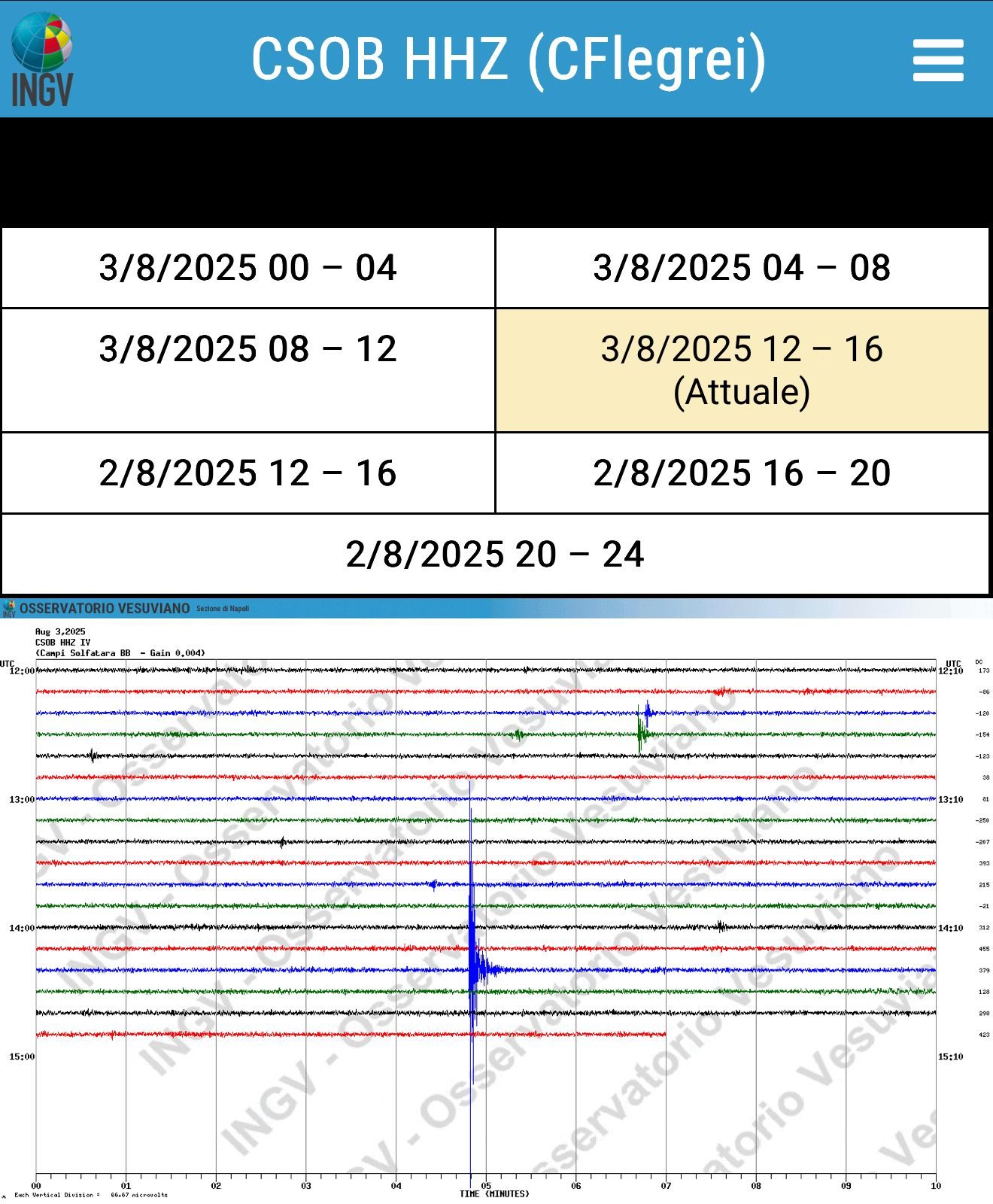
Task: Select the 3/8/2025 04 – 08 time slot
Action: [x=742, y=268]
